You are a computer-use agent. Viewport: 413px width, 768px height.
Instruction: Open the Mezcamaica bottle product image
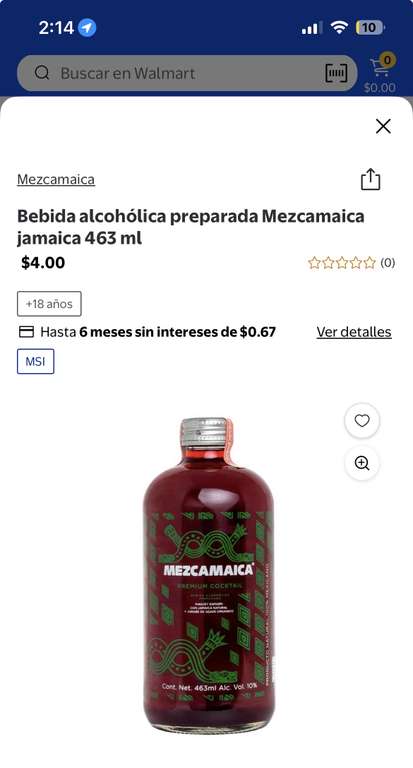click(x=209, y=574)
